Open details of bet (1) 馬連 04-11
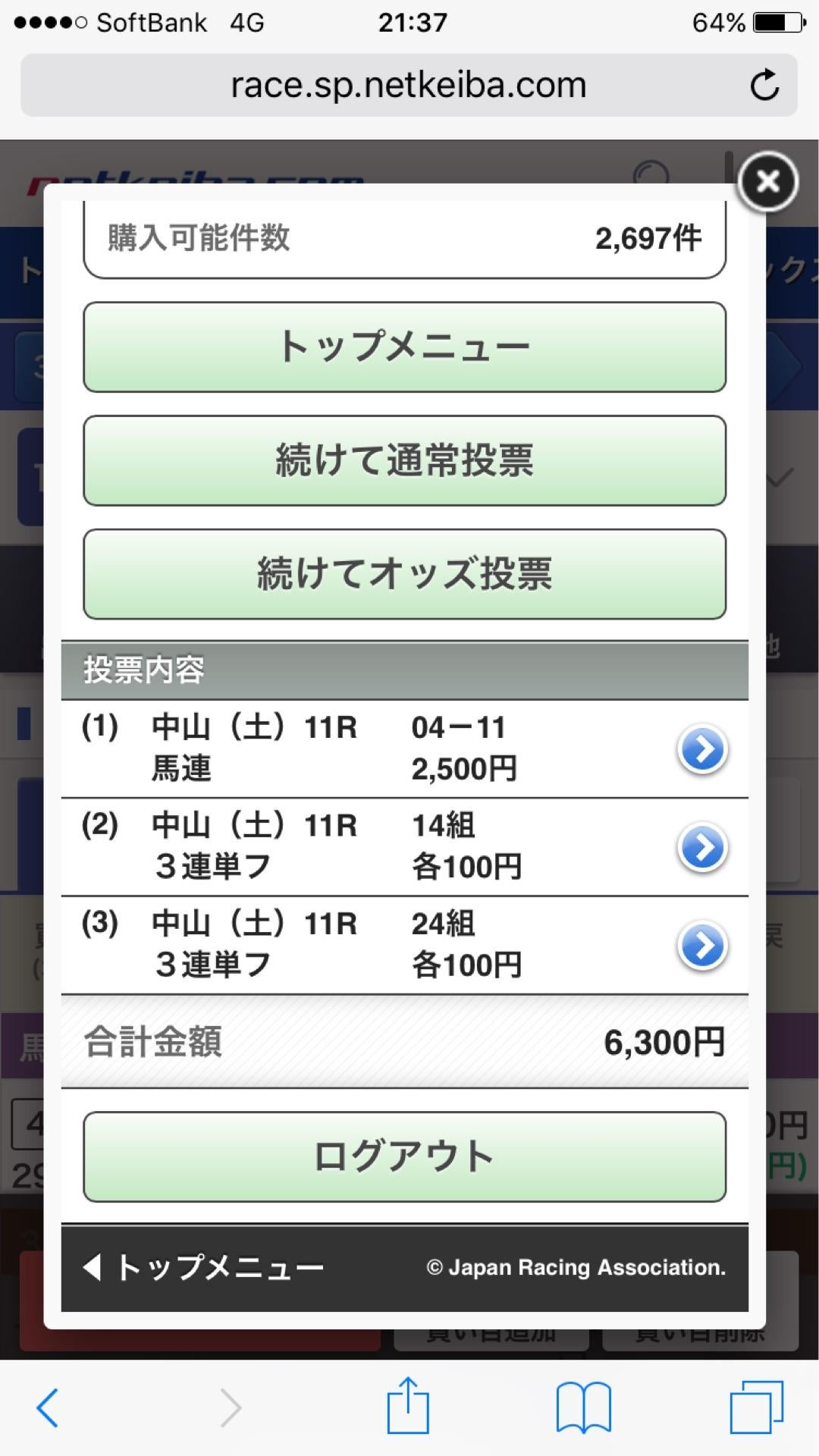The height and width of the screenshot is (1456, 819). click(702, 749)
